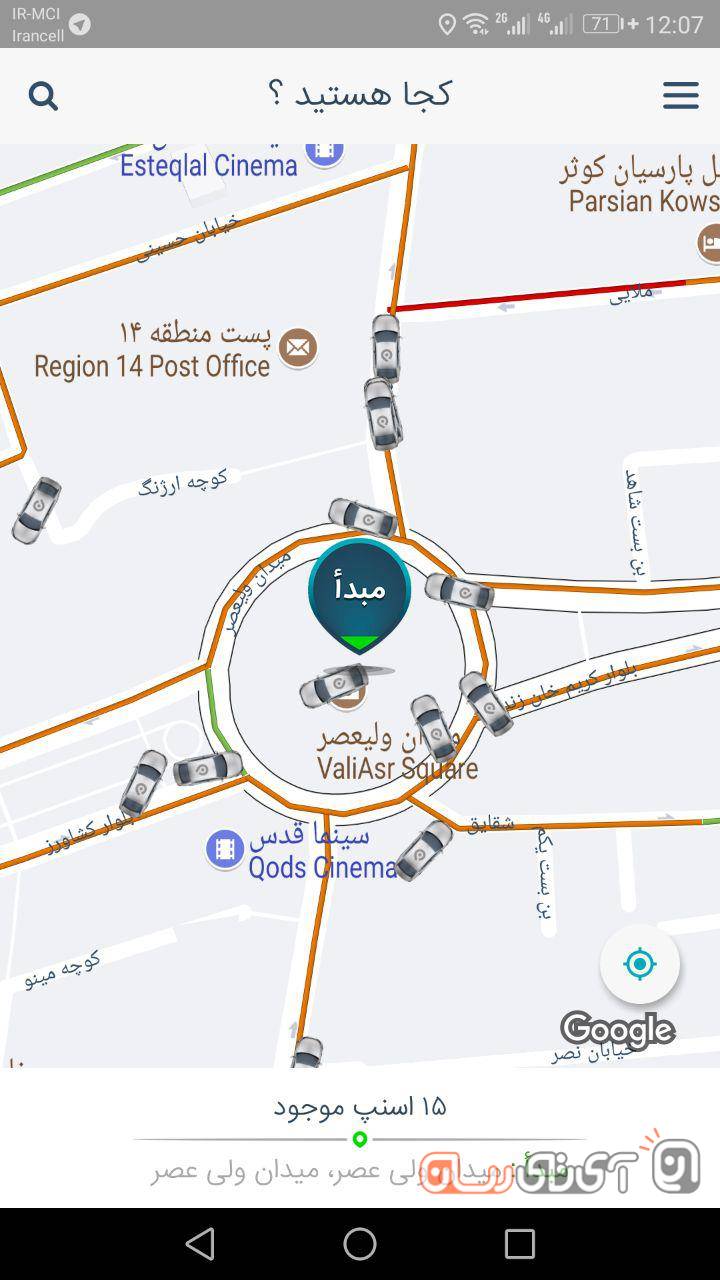The image size is (720, 1280).
Task: Go back with system back button
Action: point(200,1244)
